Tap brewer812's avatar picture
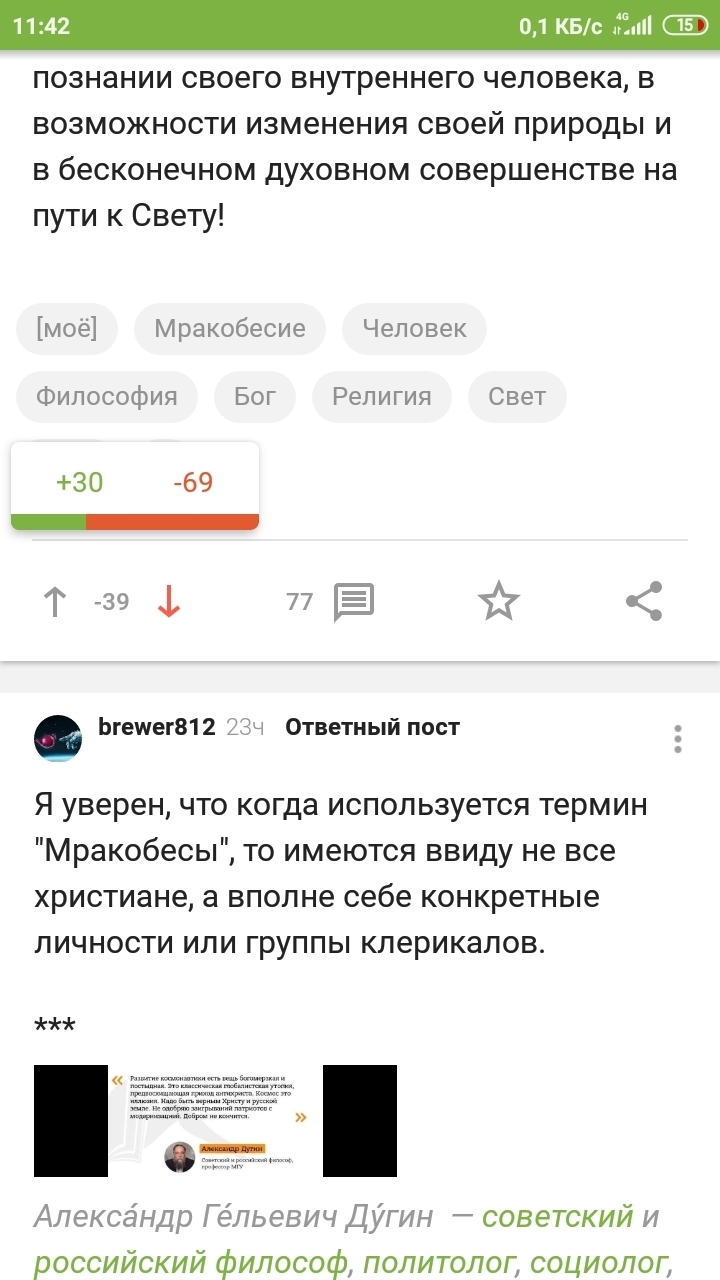Screen dimensions: 720x1280 (x=58, y=739)
